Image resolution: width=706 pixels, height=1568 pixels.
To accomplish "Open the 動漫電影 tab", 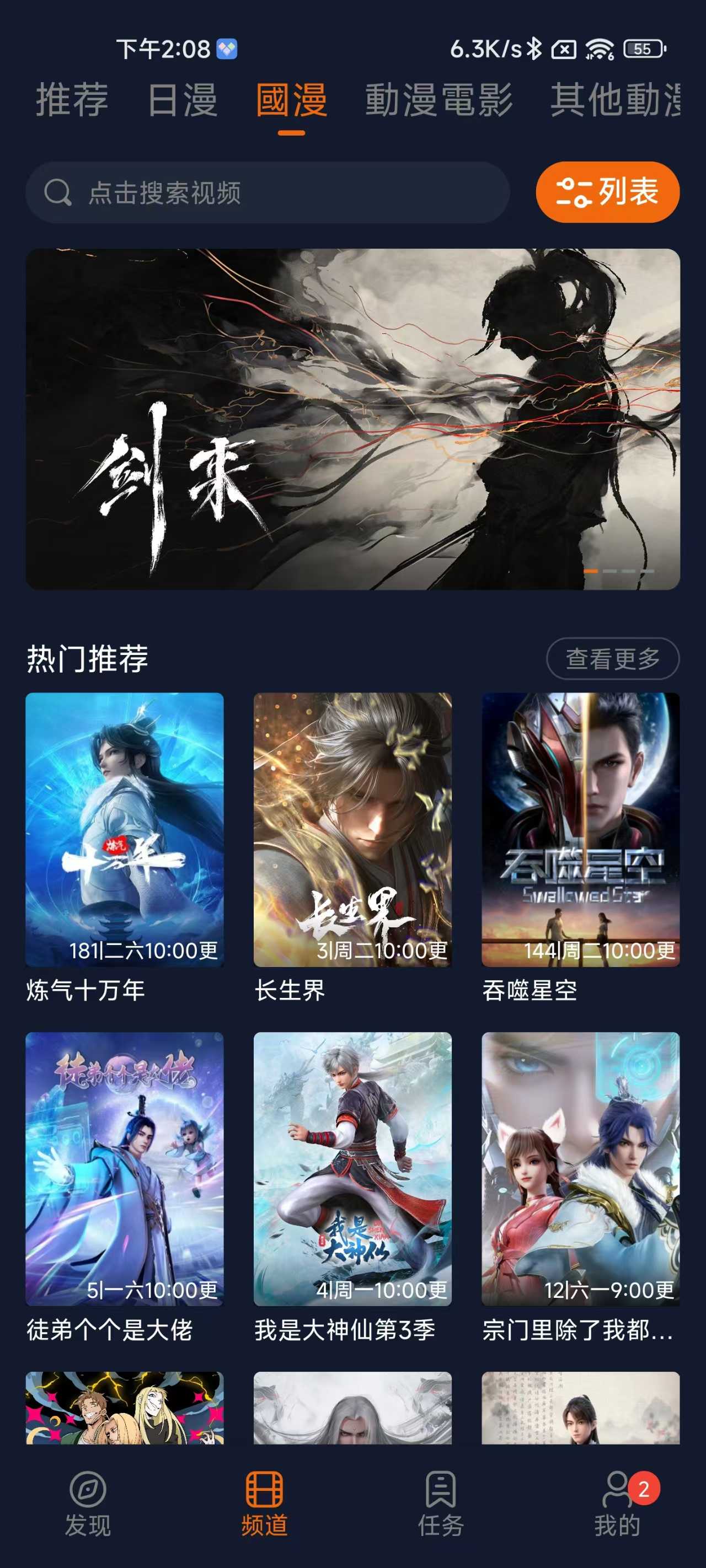I will pyautogui.click(x=438, y=100).
